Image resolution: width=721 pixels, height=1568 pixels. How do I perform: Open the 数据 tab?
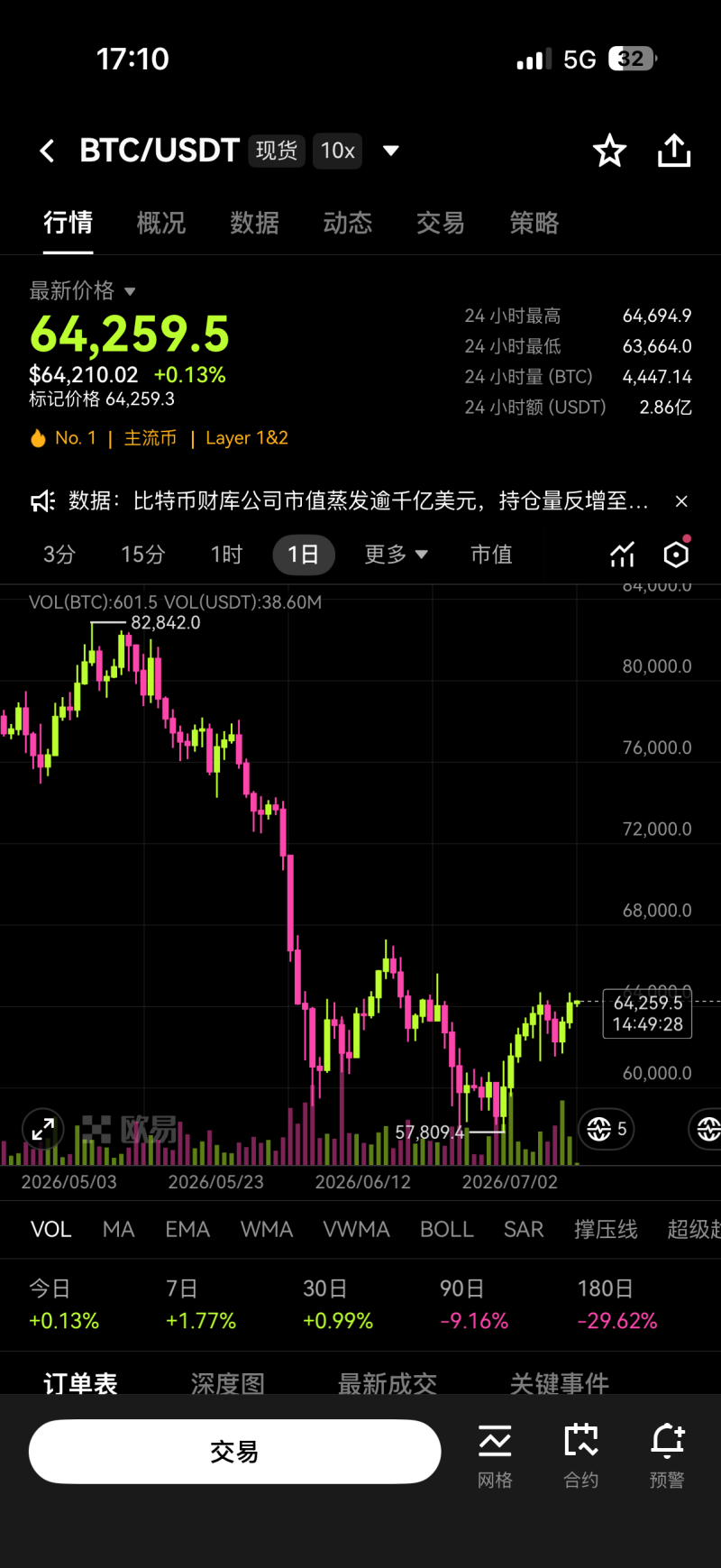(x=254, y=223)
